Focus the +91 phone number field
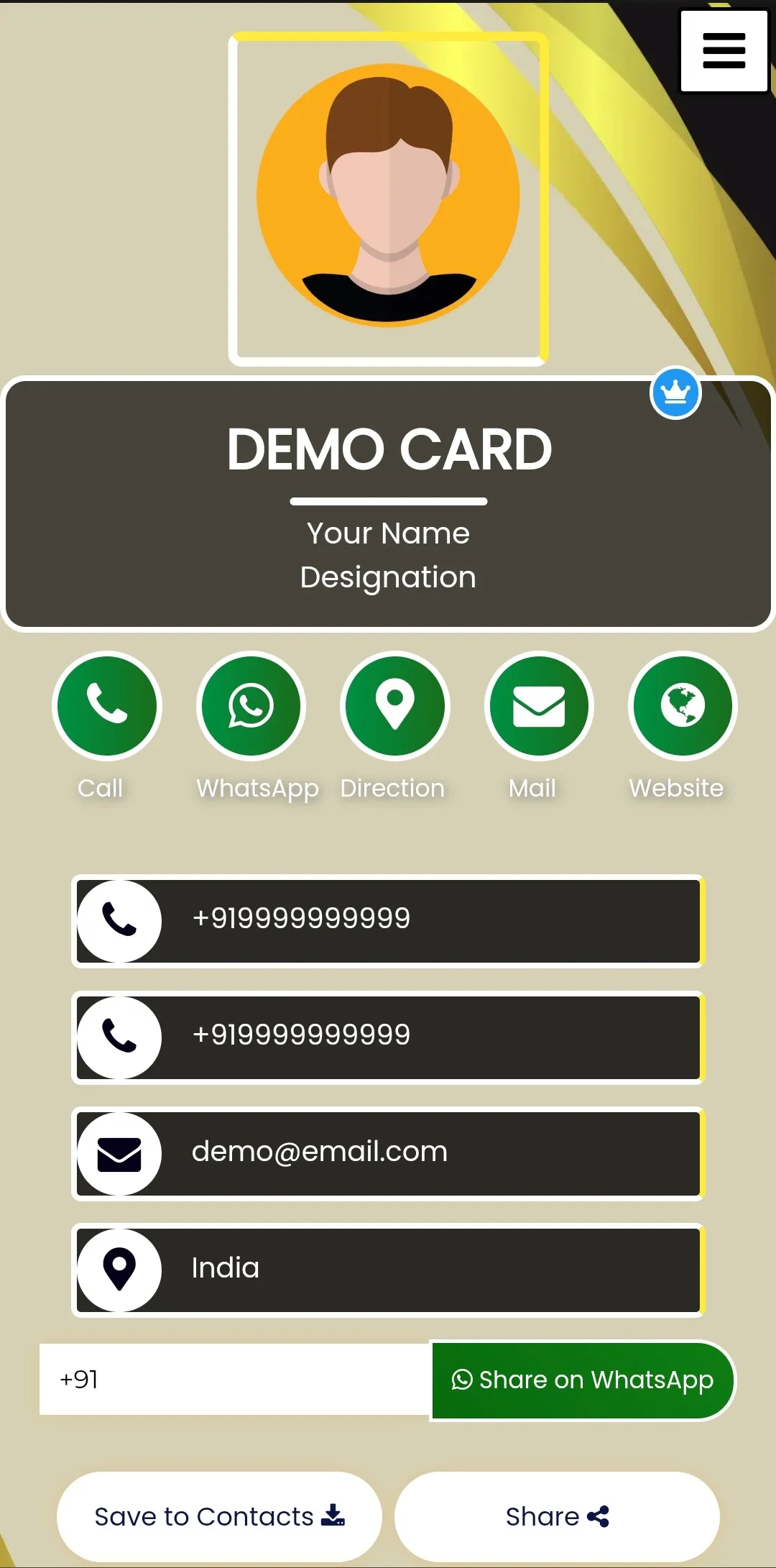The width and height of the screenshot is (776, 1568). click(234, 1379)
